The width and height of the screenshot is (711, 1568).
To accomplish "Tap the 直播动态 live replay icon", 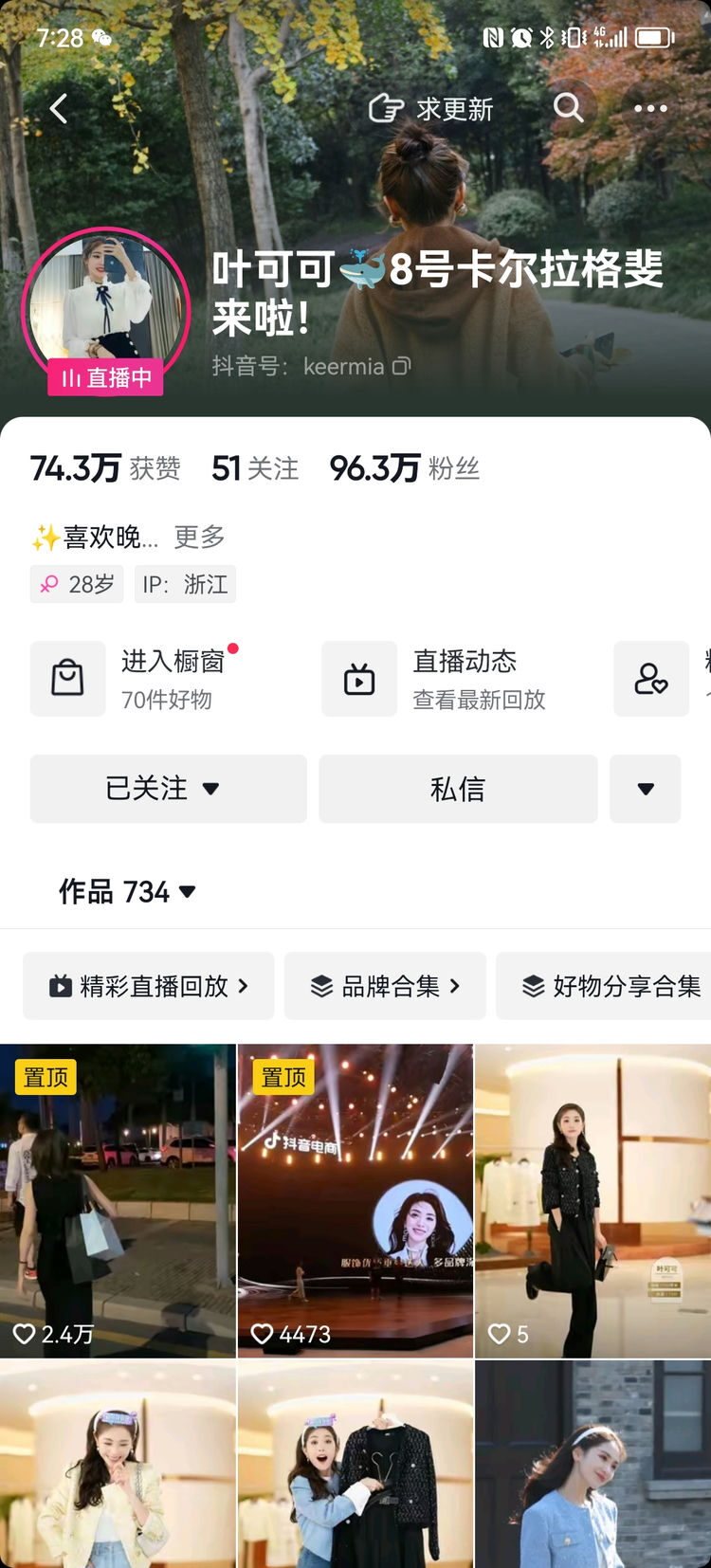I will [359, 679].
